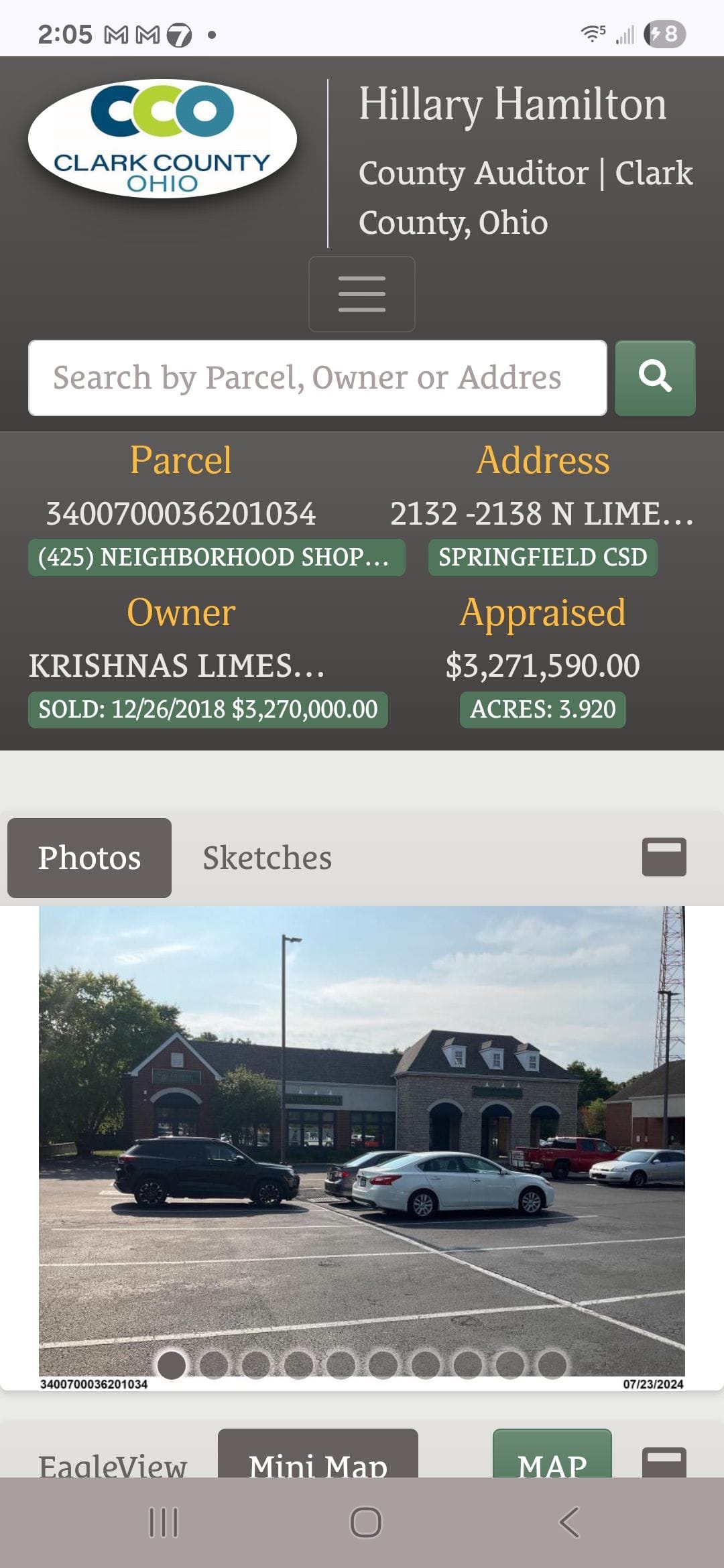Switch to the Sketches tab
Screen dimensions: 724x1568
[x=267, y=858]
